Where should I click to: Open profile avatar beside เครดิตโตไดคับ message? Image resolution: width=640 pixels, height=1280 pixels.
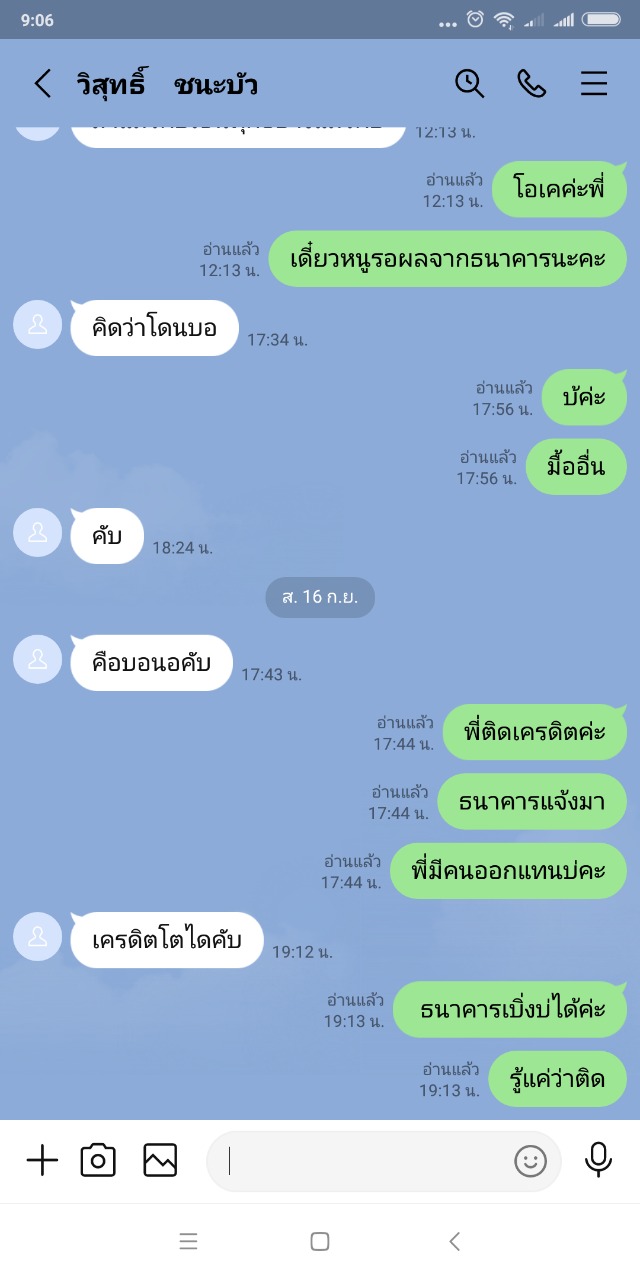pos(38,937)
